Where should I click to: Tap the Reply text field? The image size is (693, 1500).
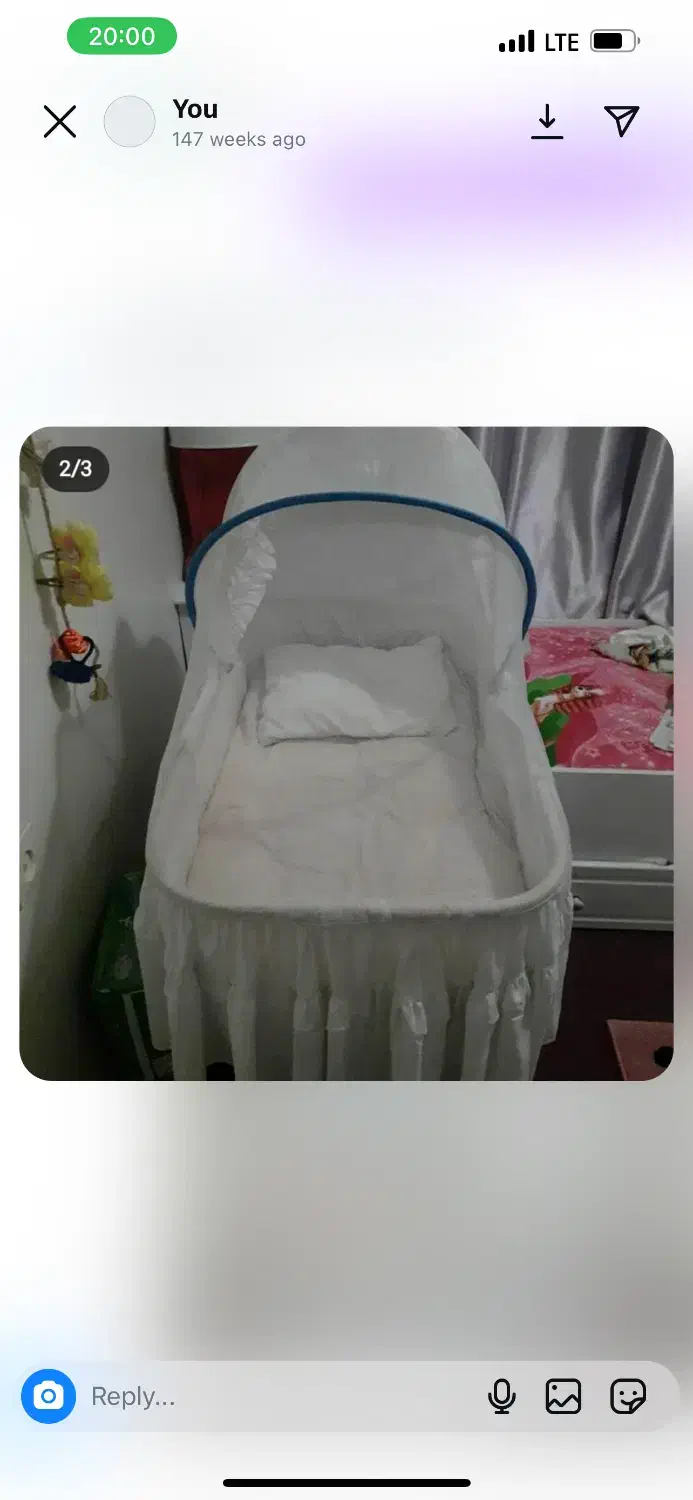270,1396
